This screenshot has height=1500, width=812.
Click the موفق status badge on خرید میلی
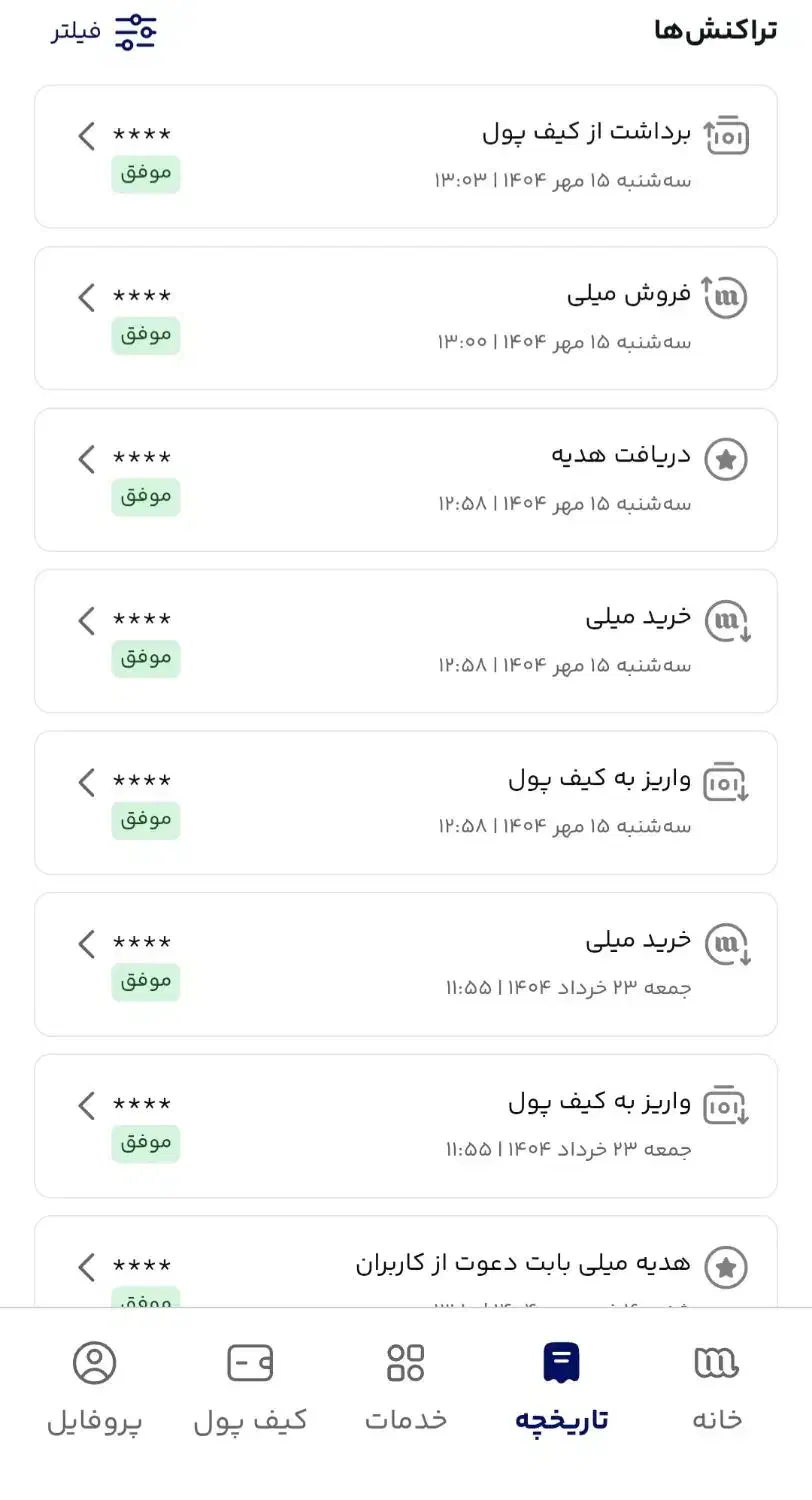click(146, 659)
